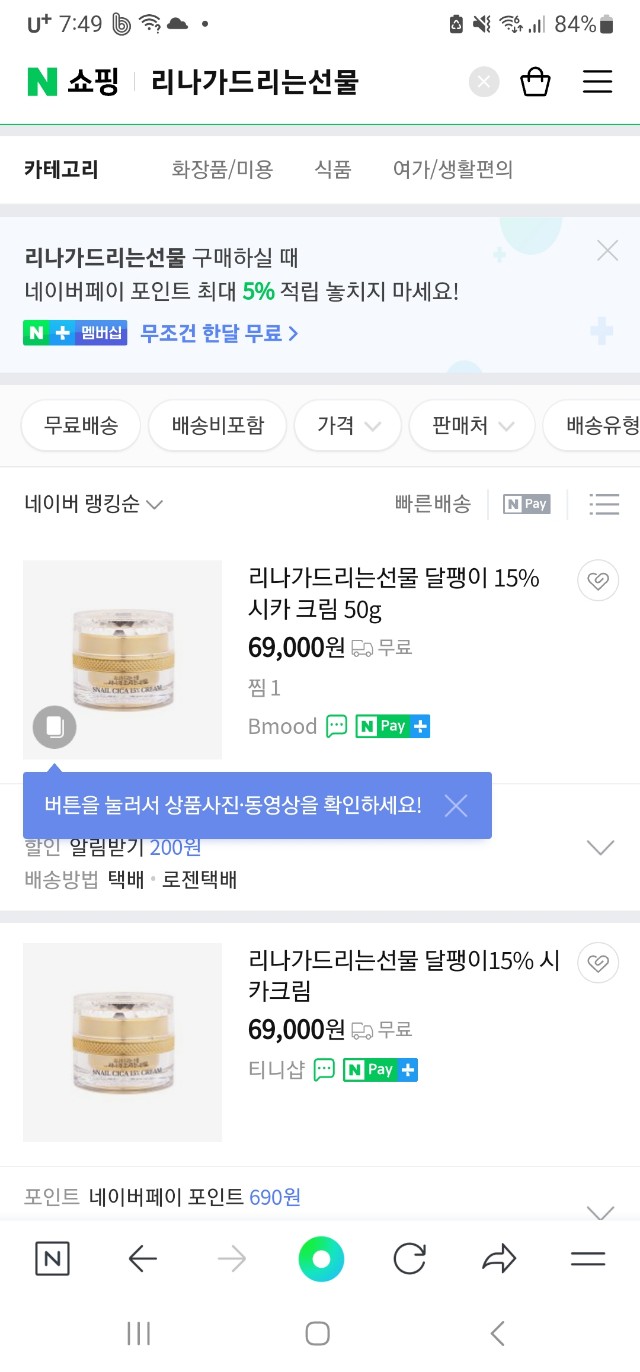Filter by 빠른배송
This screenshot has width=640, height=1372.
(x=432, y=504)
